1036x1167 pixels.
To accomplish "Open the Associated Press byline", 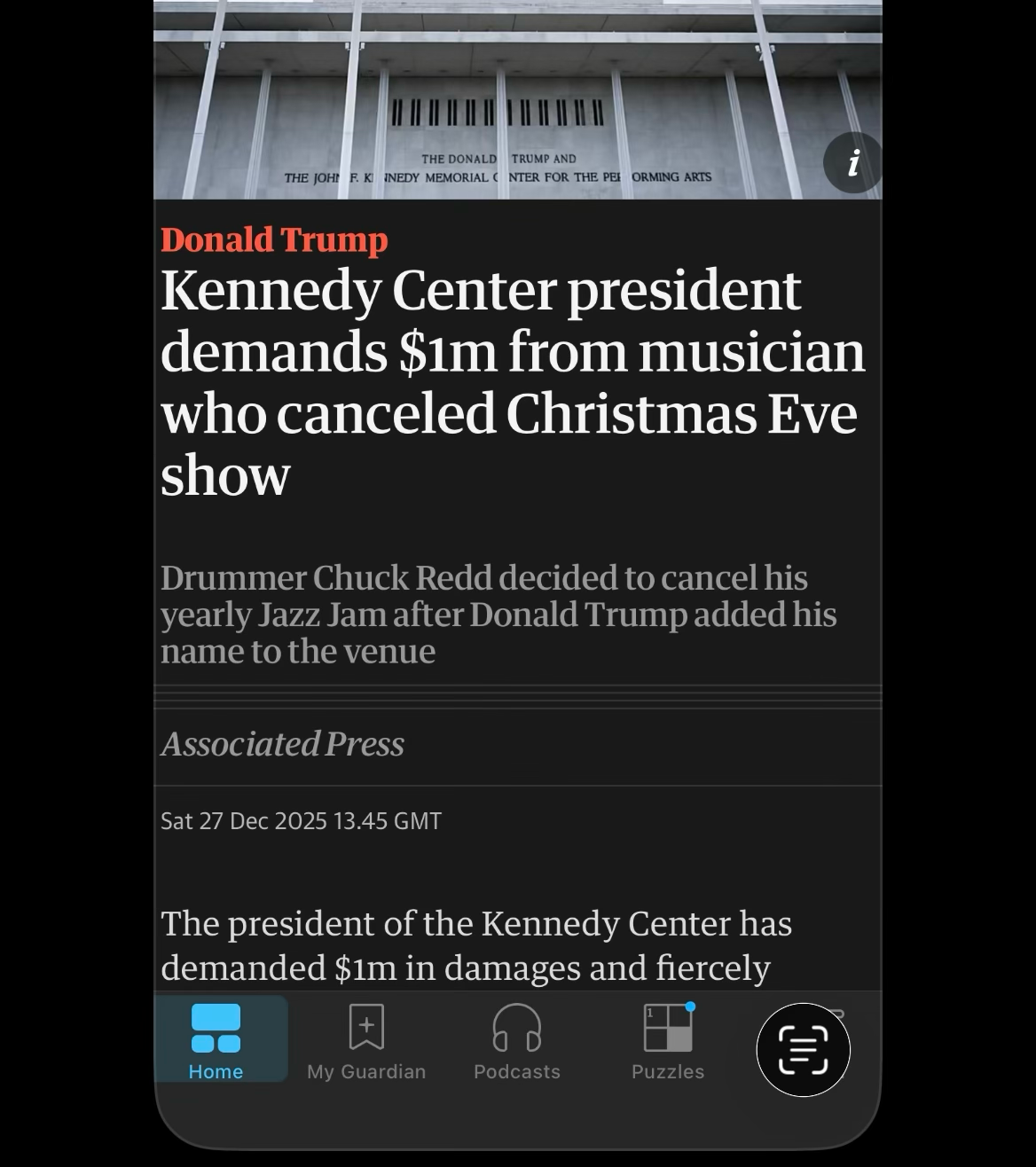I will coord(282,744).
